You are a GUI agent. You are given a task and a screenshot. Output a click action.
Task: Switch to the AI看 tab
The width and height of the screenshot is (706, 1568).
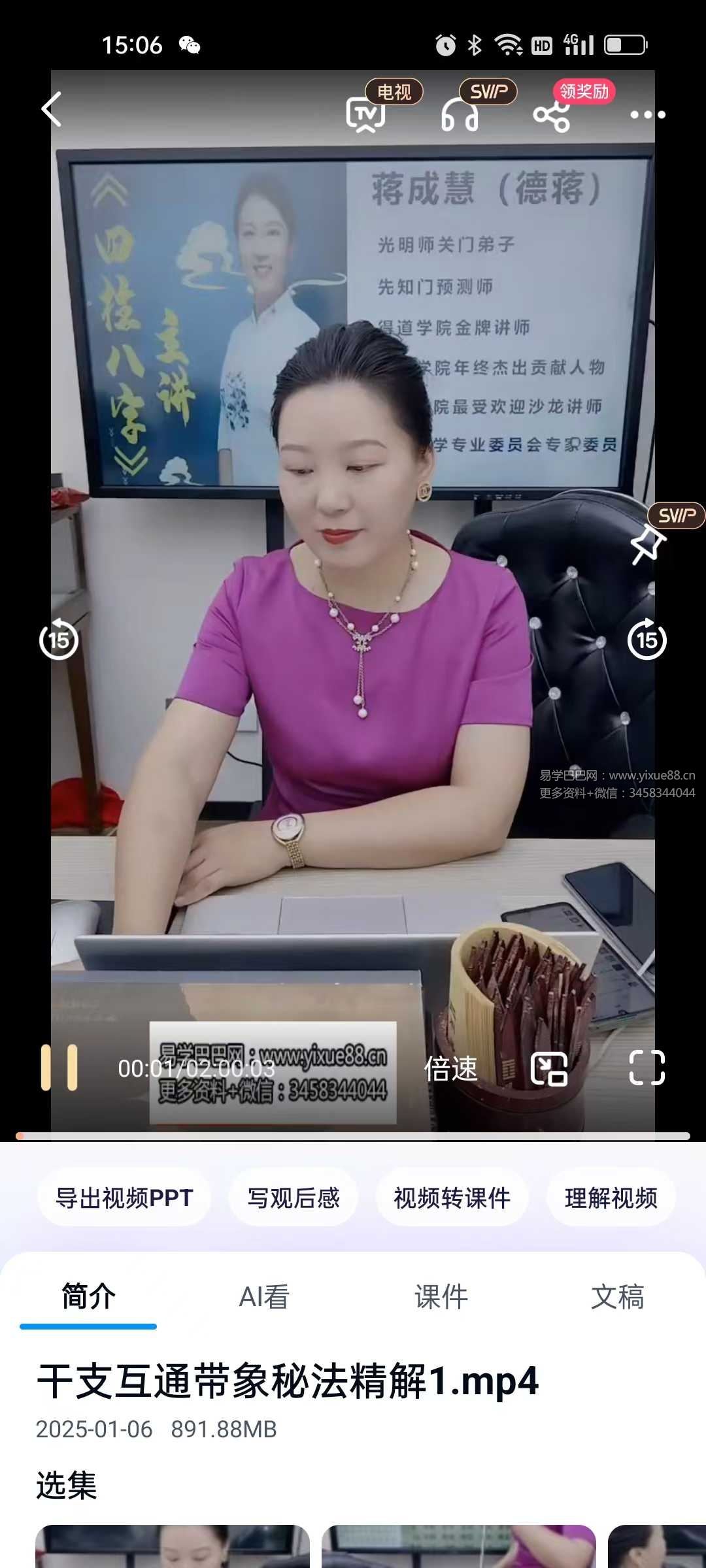(x=264, y=1297)
